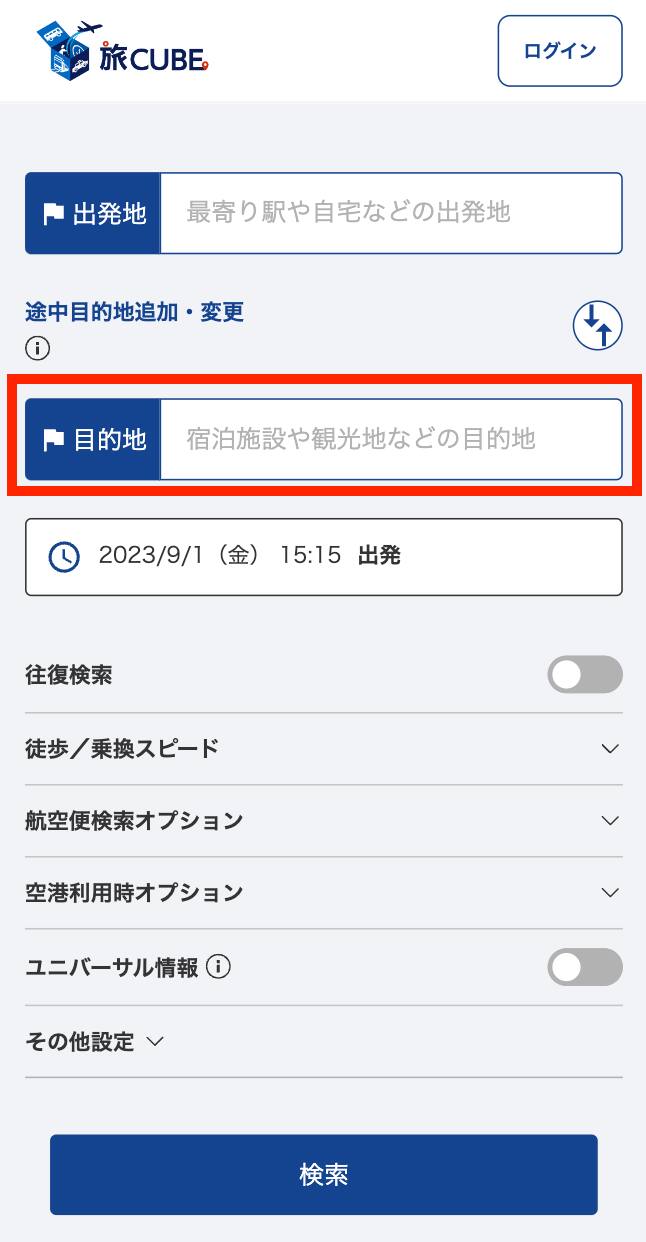Focus the 目的地 destination field

[390, 439]
